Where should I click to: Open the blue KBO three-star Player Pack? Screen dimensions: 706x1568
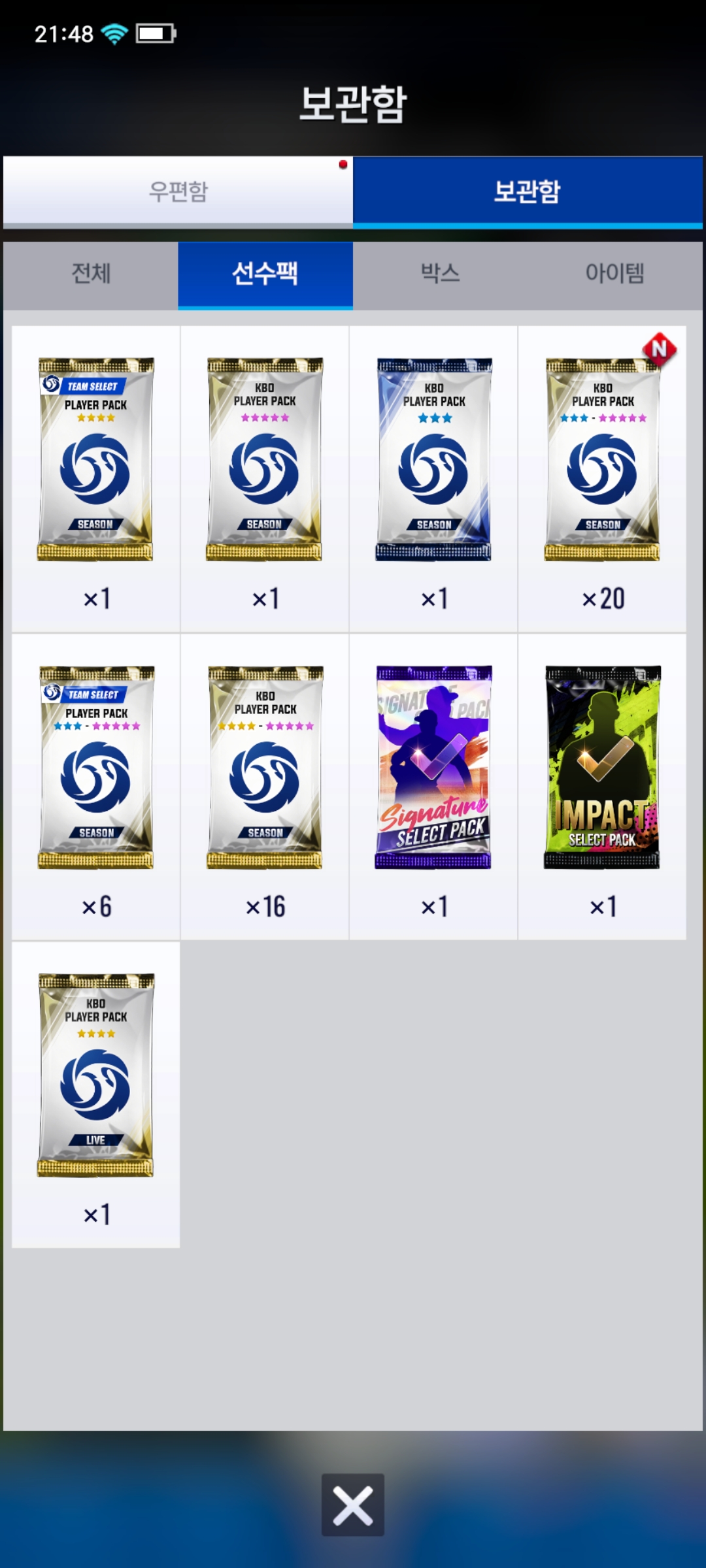pyautogui.click(x=433, y=459)
